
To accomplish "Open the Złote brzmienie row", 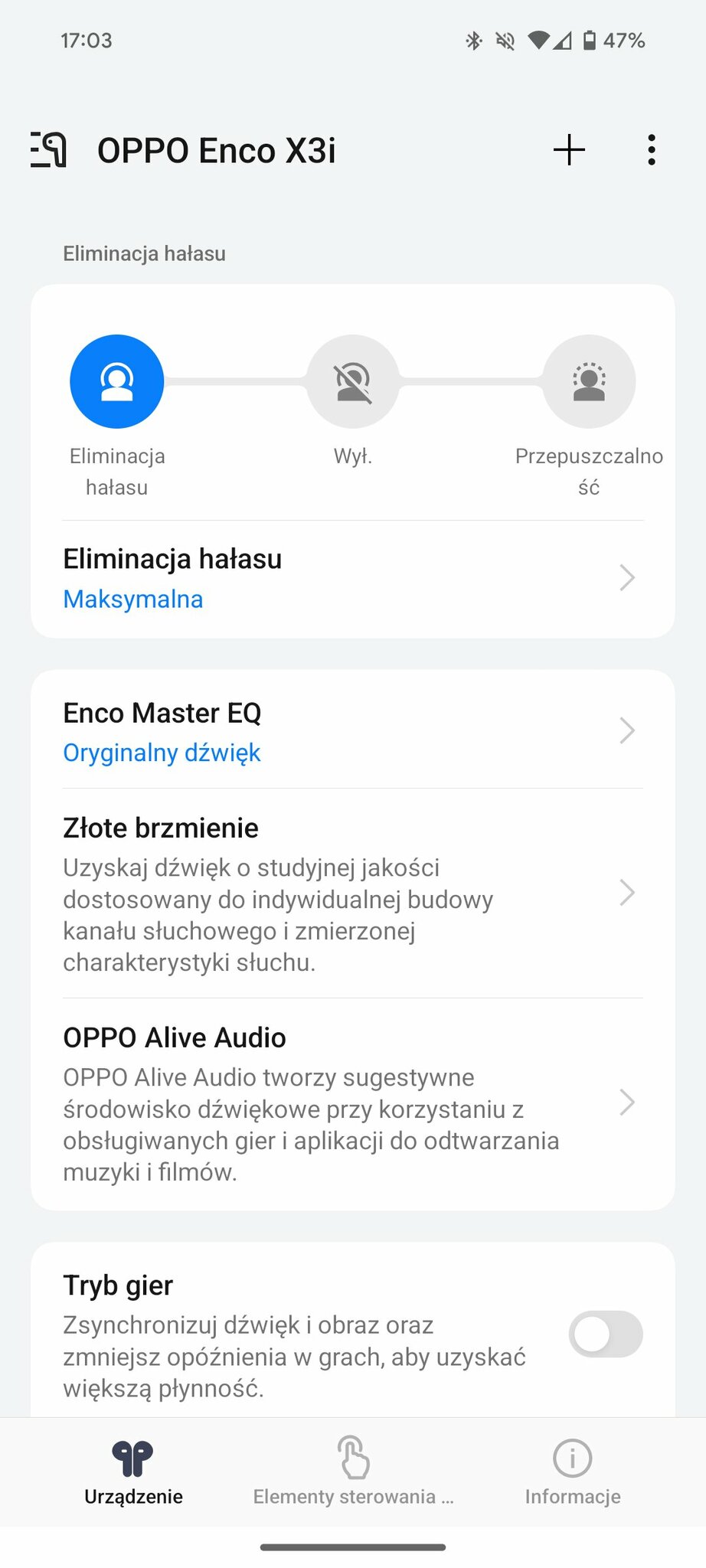I will point(353,893).
